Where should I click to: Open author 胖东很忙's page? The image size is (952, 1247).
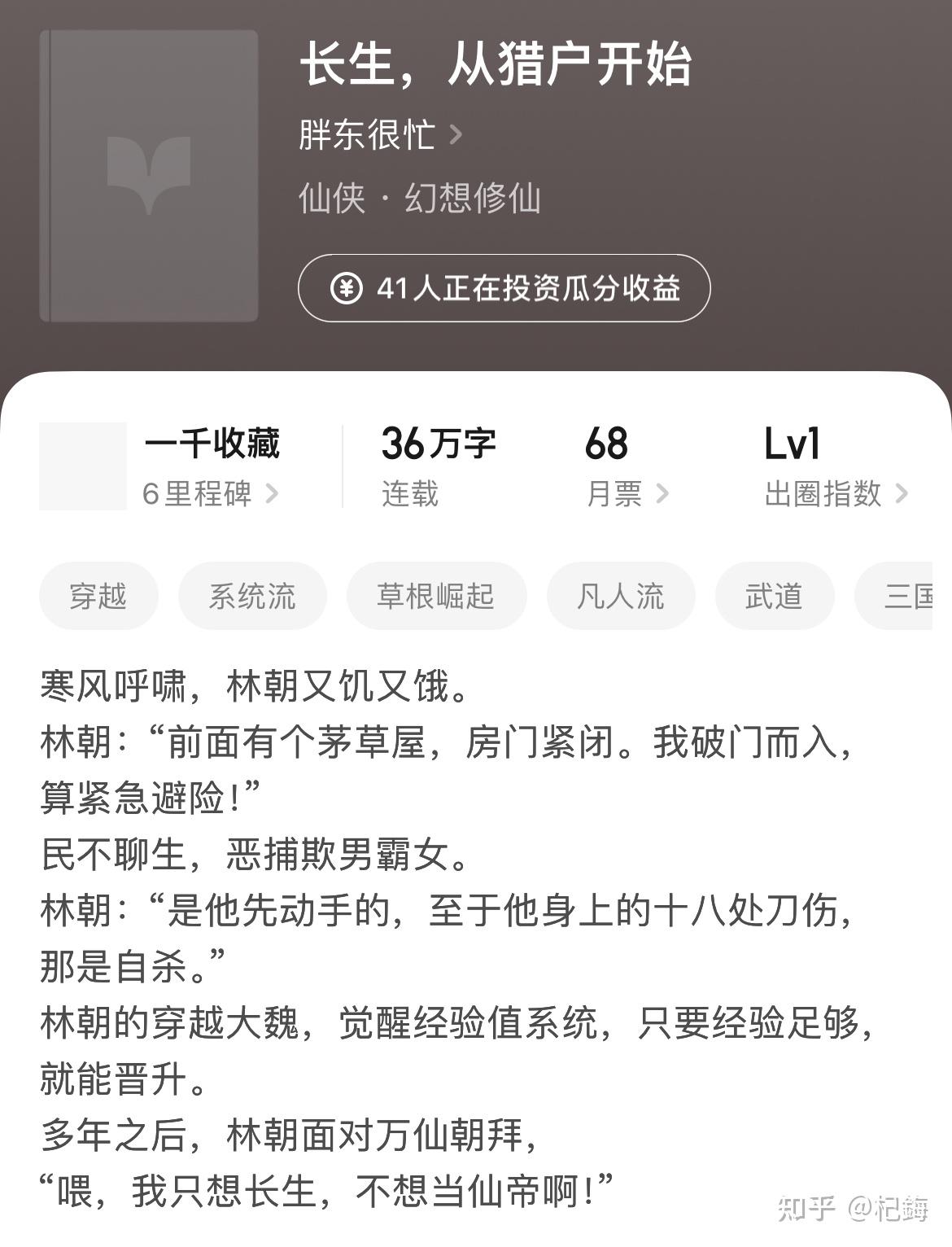coord(379,135)
